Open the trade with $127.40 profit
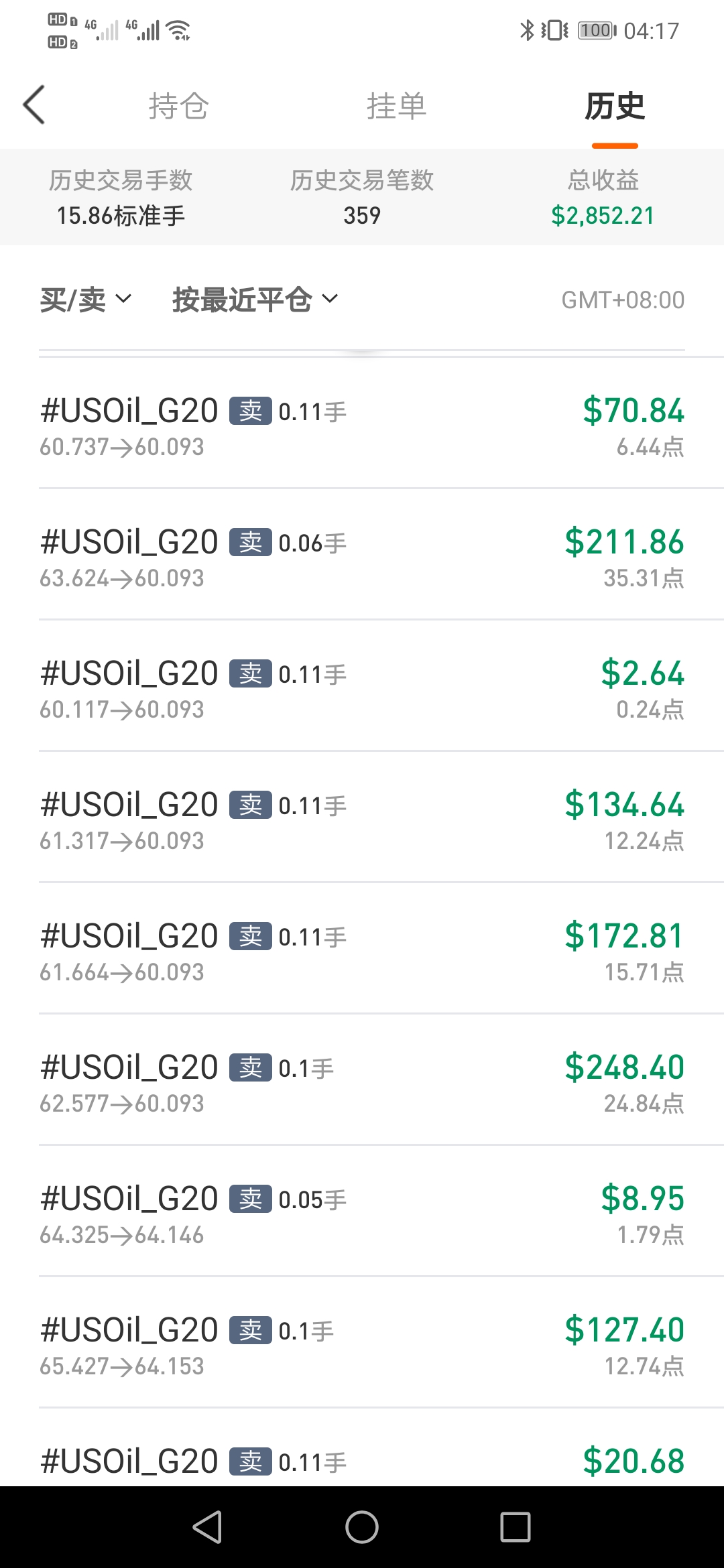724x1568 pixels. click(x=362, y=1346)
